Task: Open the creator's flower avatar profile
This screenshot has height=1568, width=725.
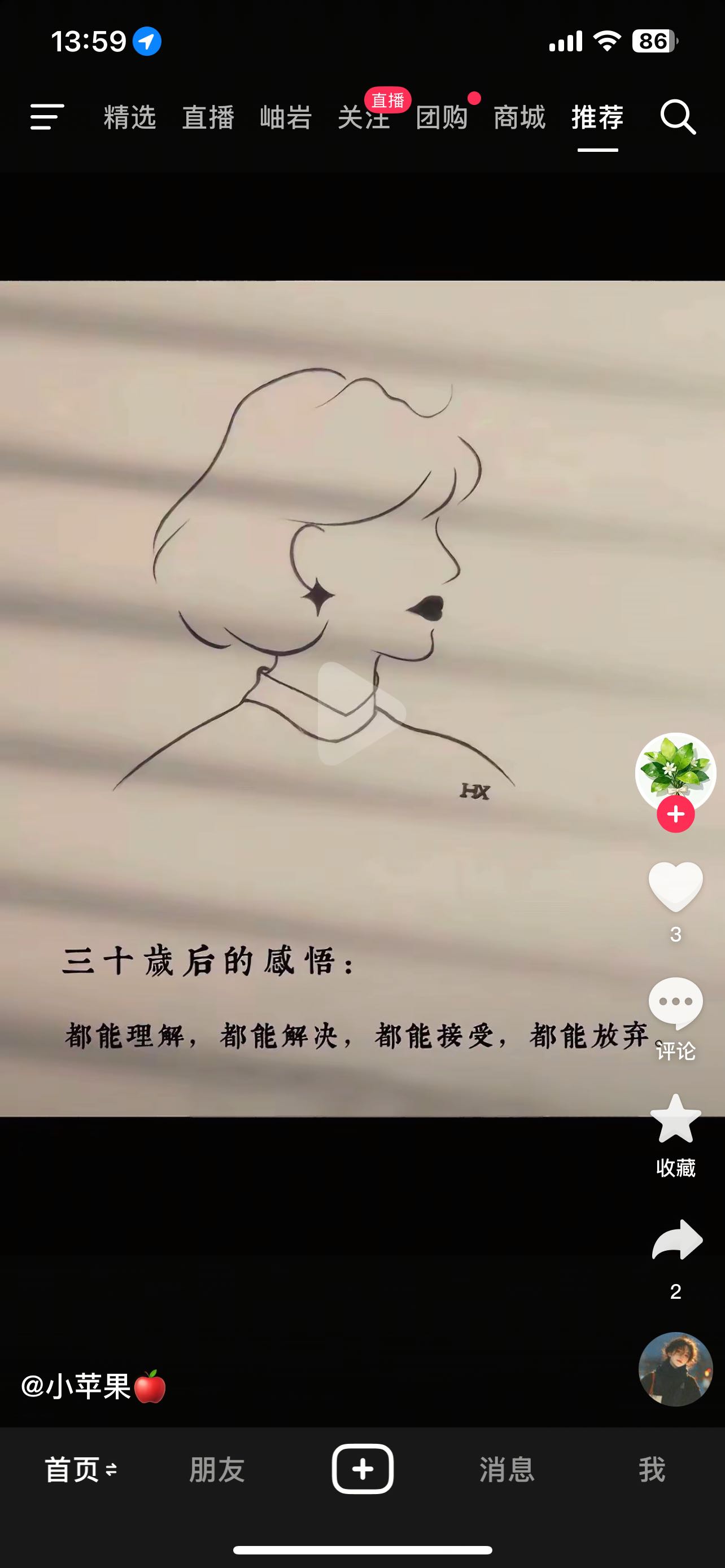Action: 675,770
